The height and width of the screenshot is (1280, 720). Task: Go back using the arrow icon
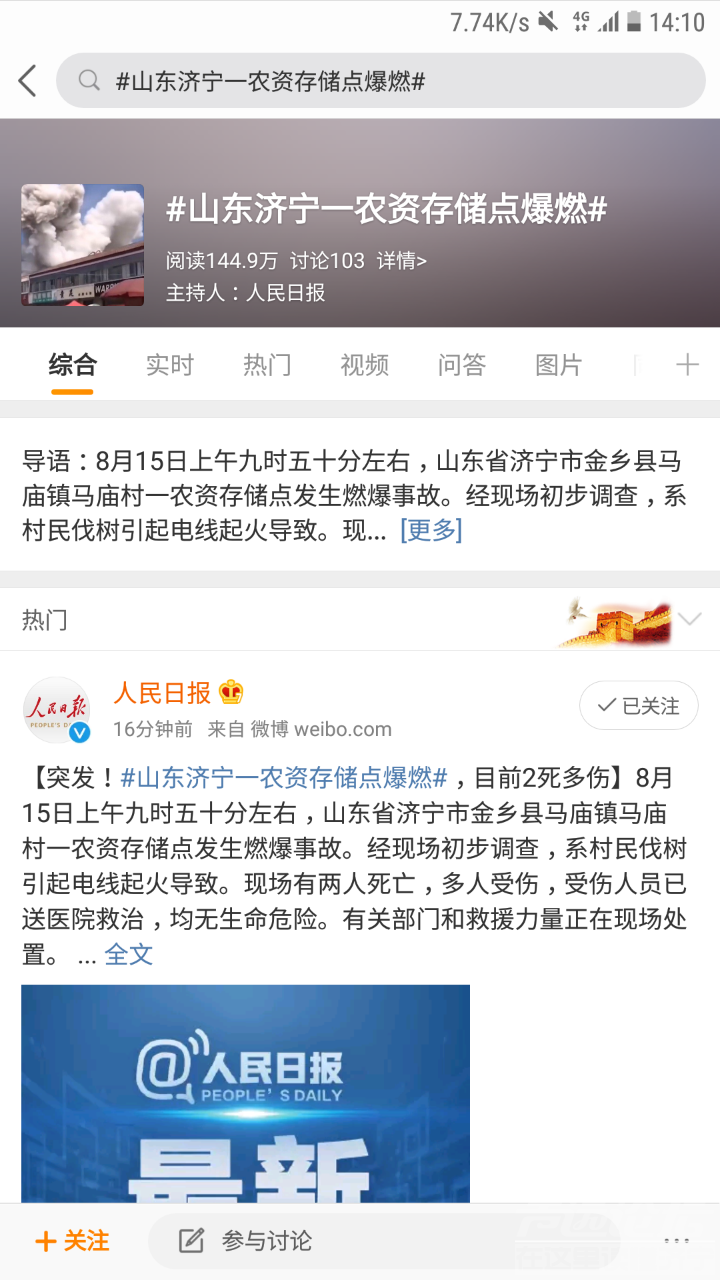coord(28,81)
